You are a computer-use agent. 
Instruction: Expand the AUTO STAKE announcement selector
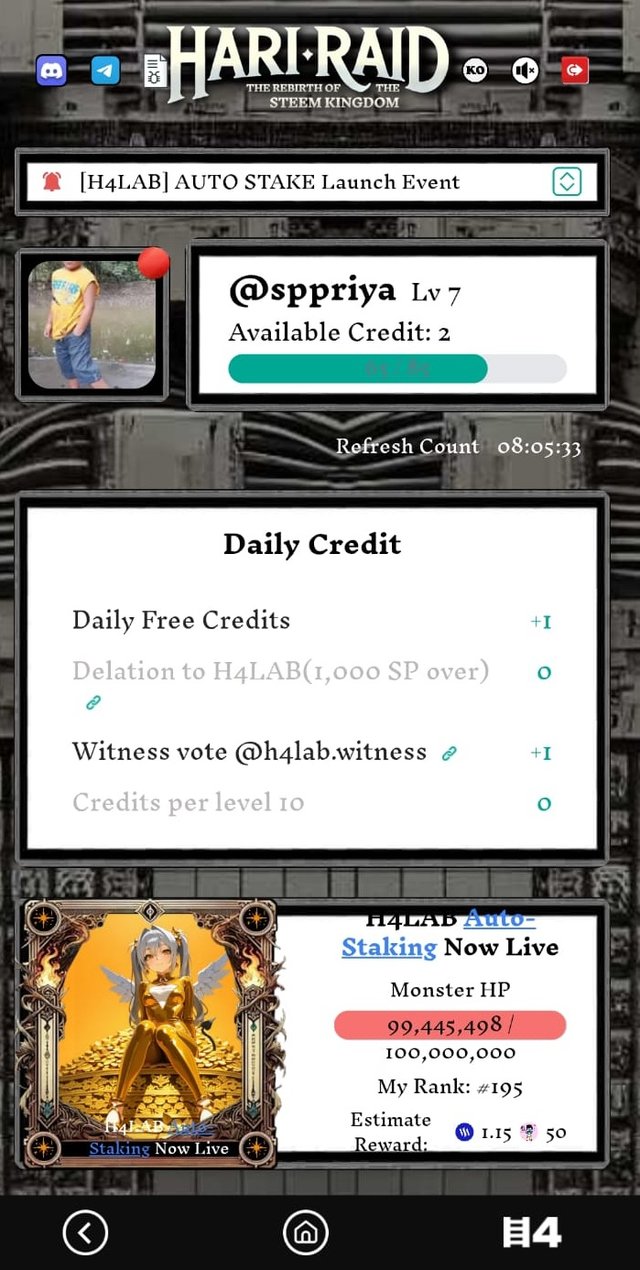(x=566, y=182)
